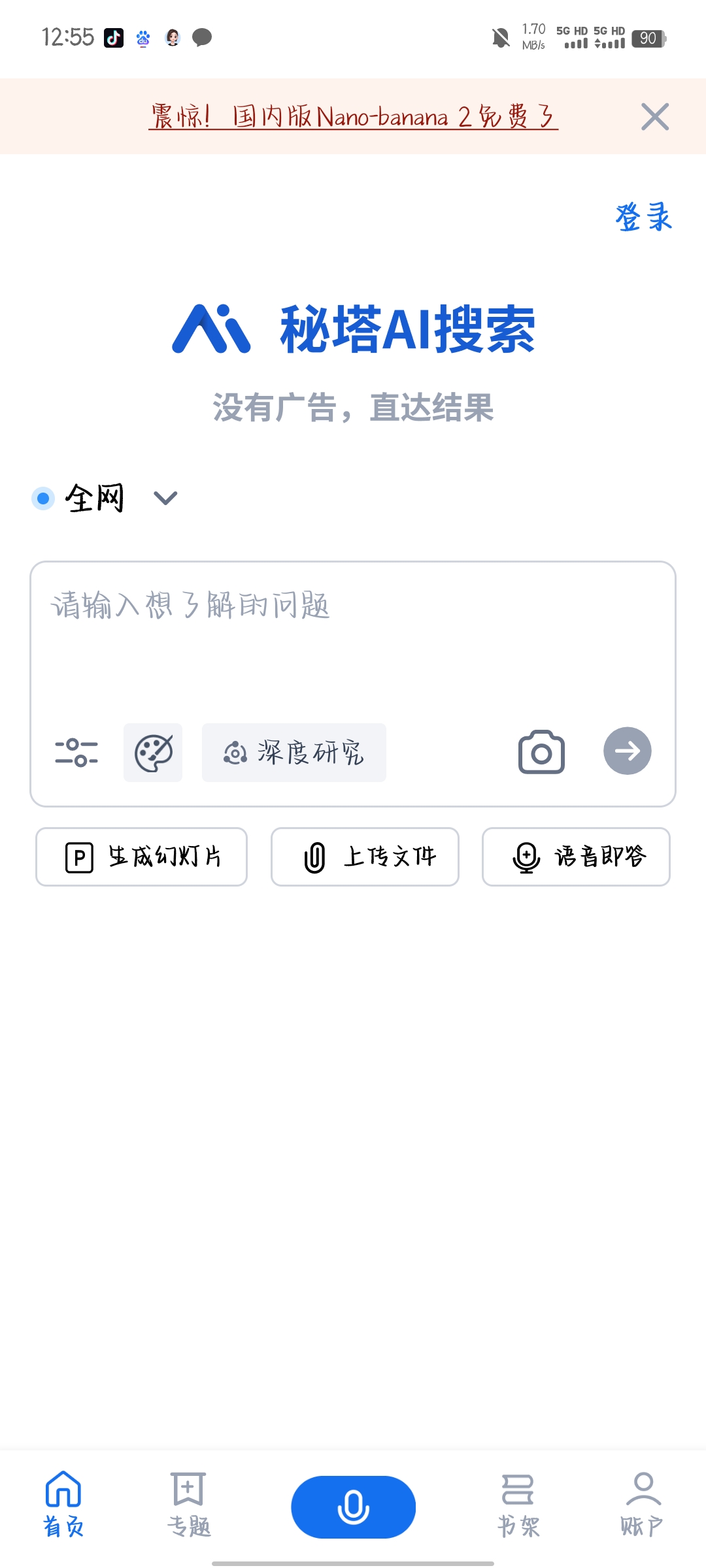Open the Nano-banana 2 banner link

point(353,117)
